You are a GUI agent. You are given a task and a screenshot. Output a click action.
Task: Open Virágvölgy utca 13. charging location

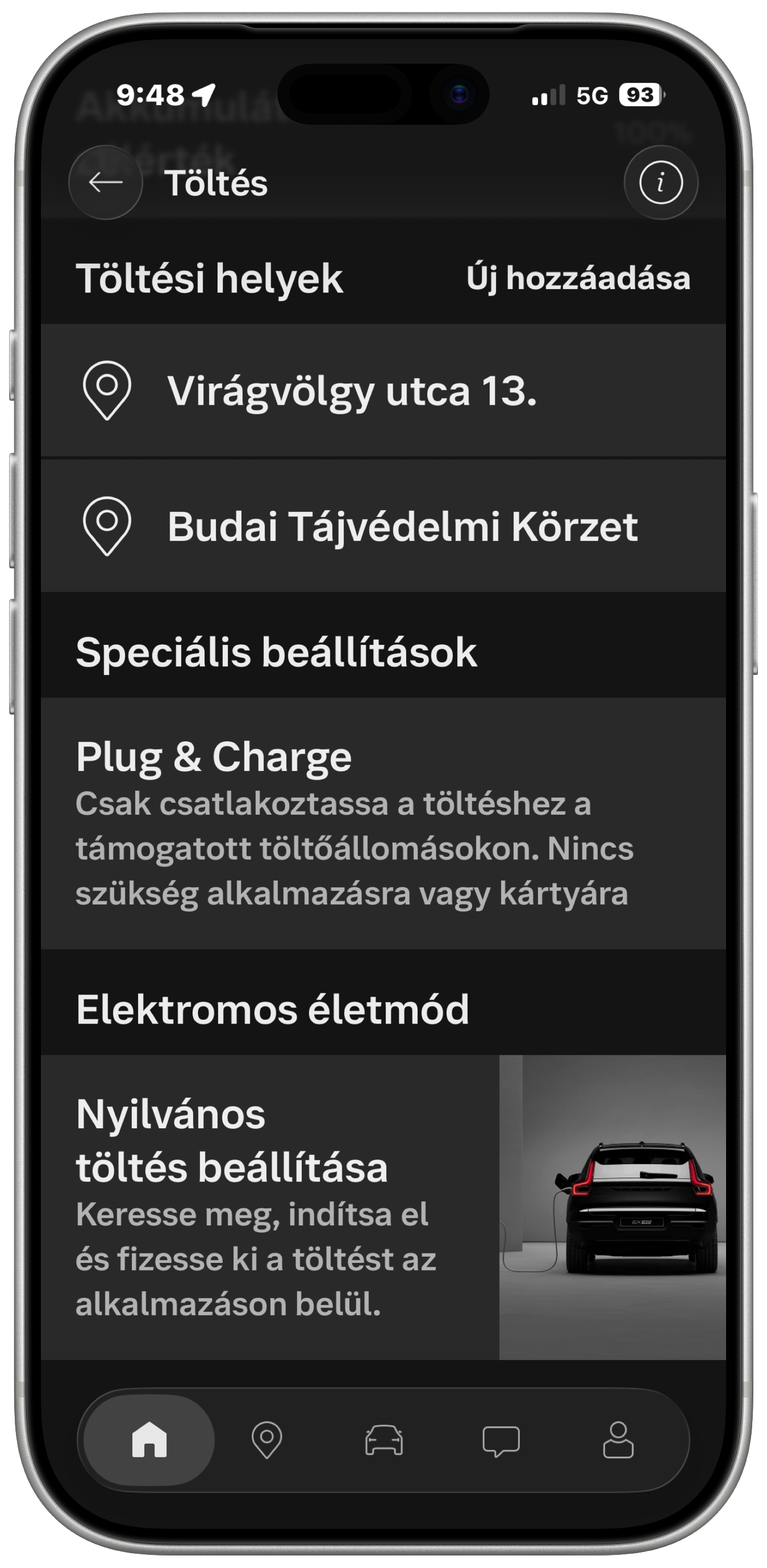coord(383,391)
